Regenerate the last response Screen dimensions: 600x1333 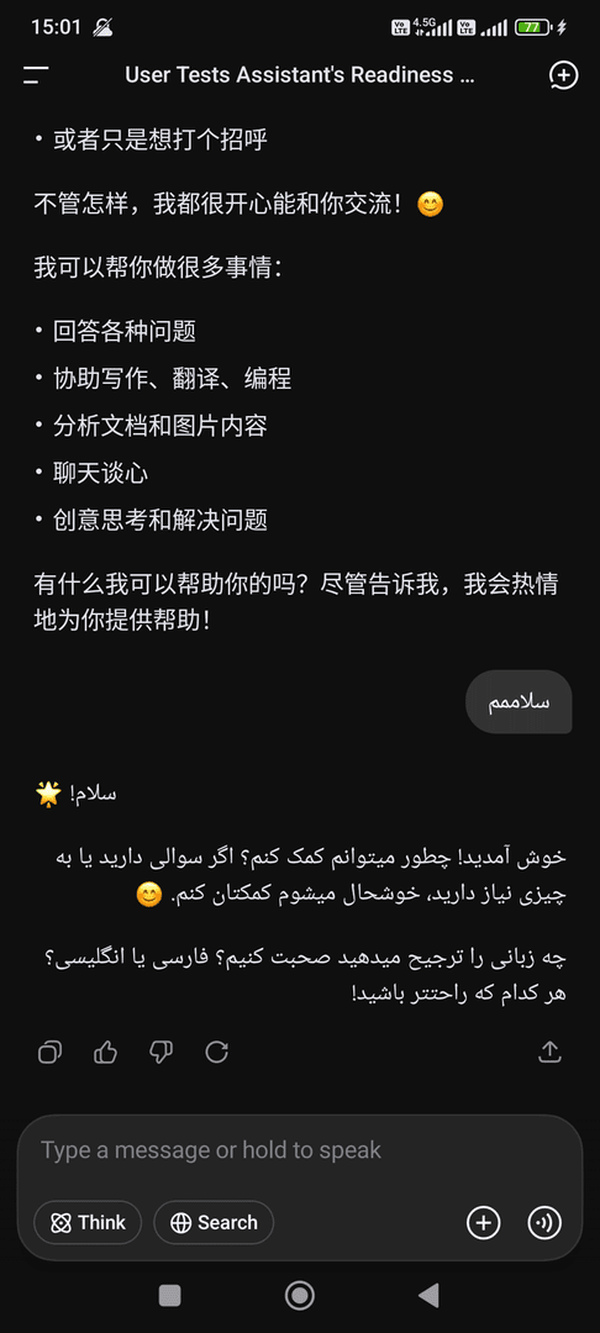tap(216, 1051)
